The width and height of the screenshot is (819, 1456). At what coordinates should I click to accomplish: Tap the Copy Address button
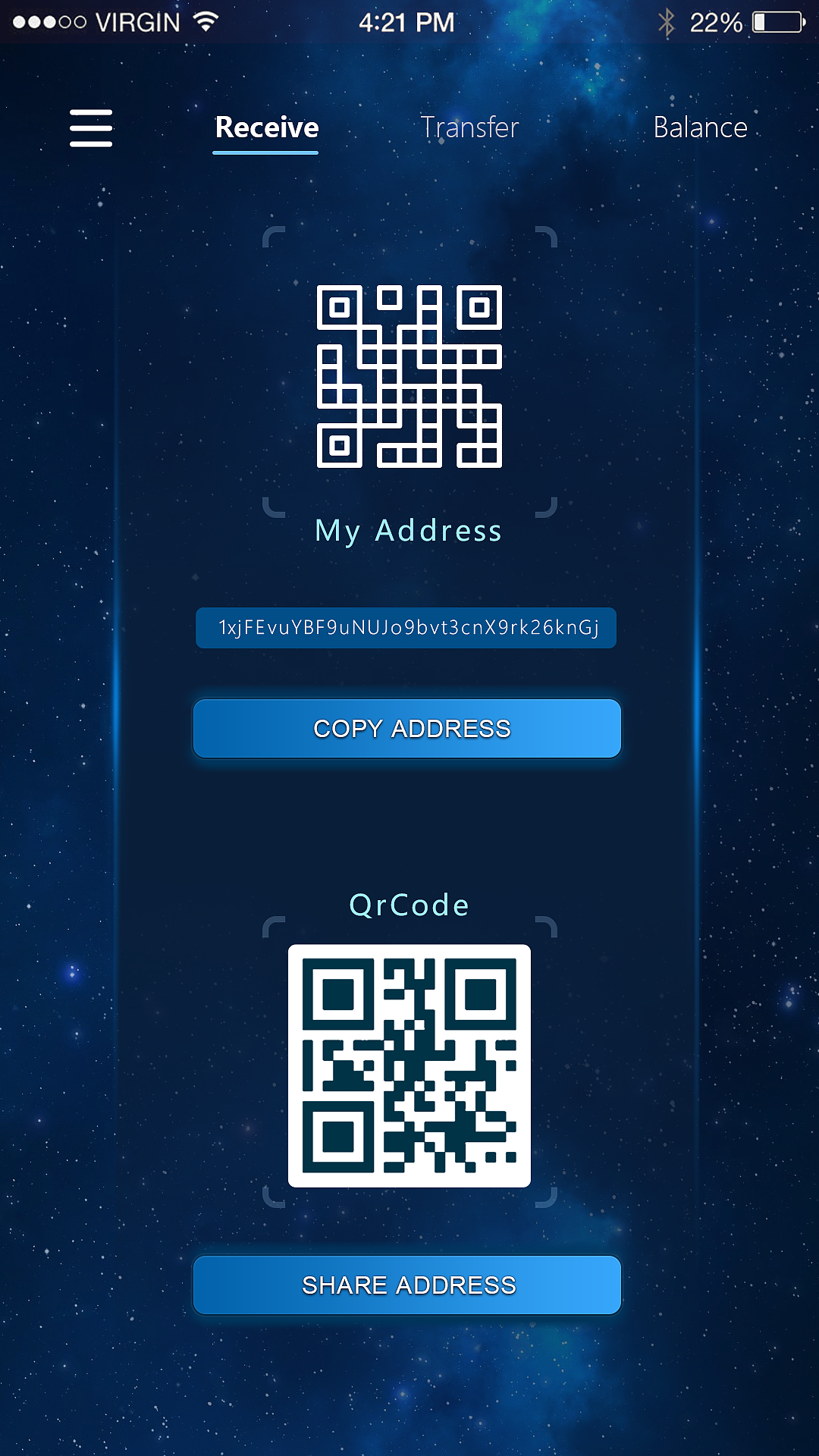pyautogui.click(x=407, y=729)
